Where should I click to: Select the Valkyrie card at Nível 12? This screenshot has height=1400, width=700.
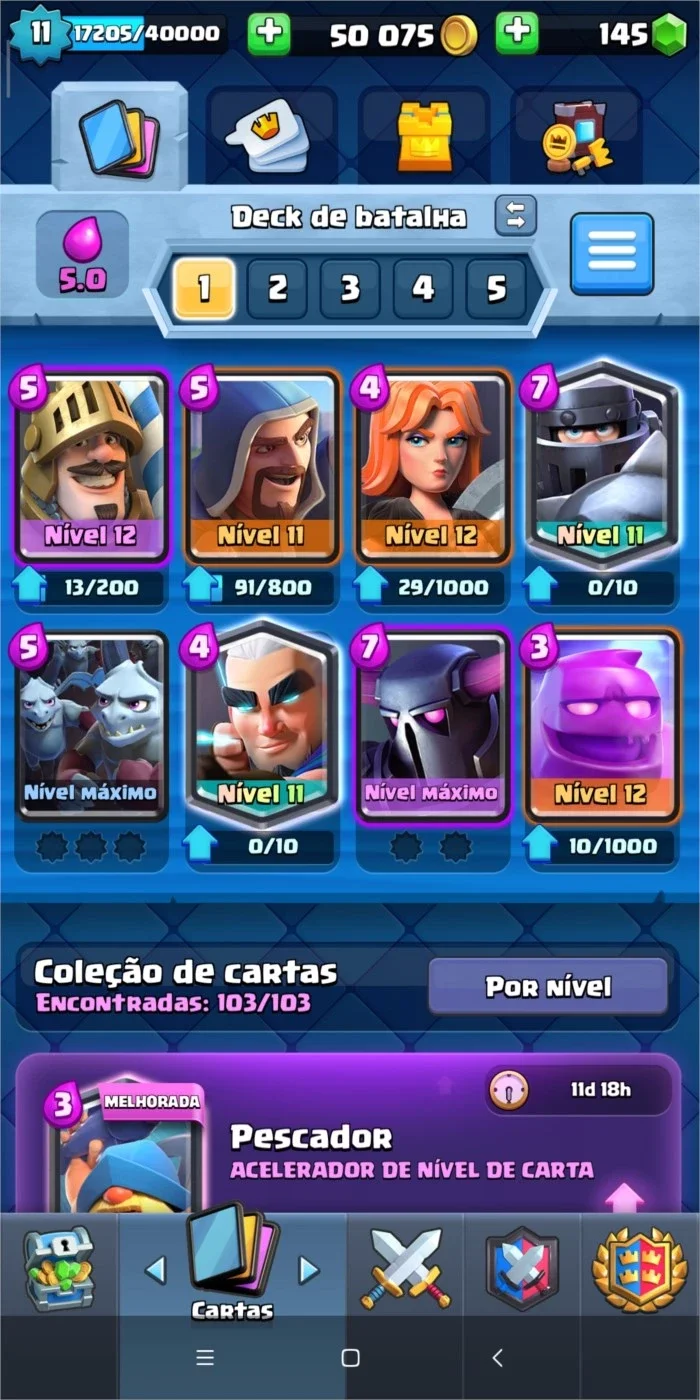pyautogui.click(x=433, y=467)
